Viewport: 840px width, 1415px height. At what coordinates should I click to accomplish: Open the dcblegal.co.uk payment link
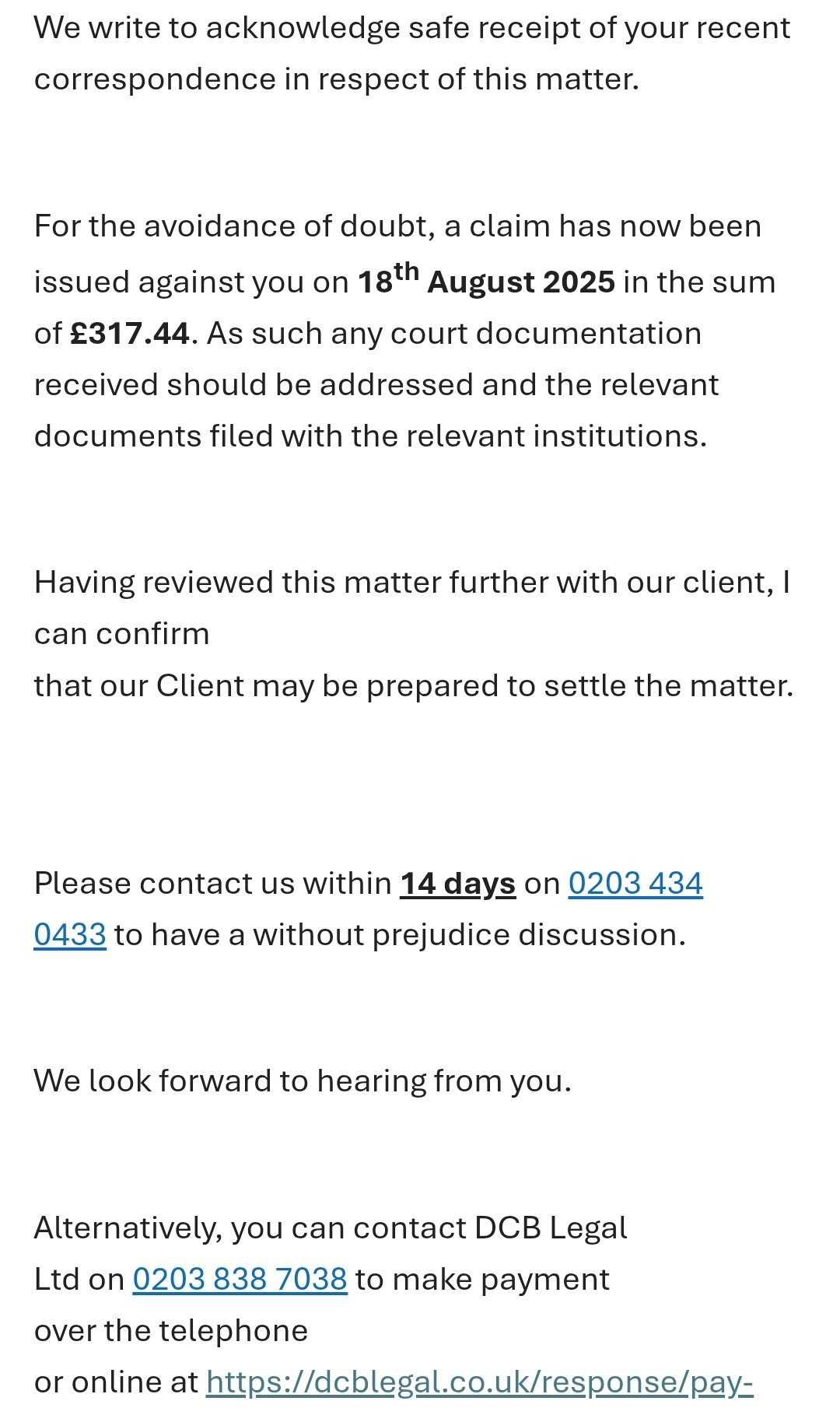[479, 1382]
